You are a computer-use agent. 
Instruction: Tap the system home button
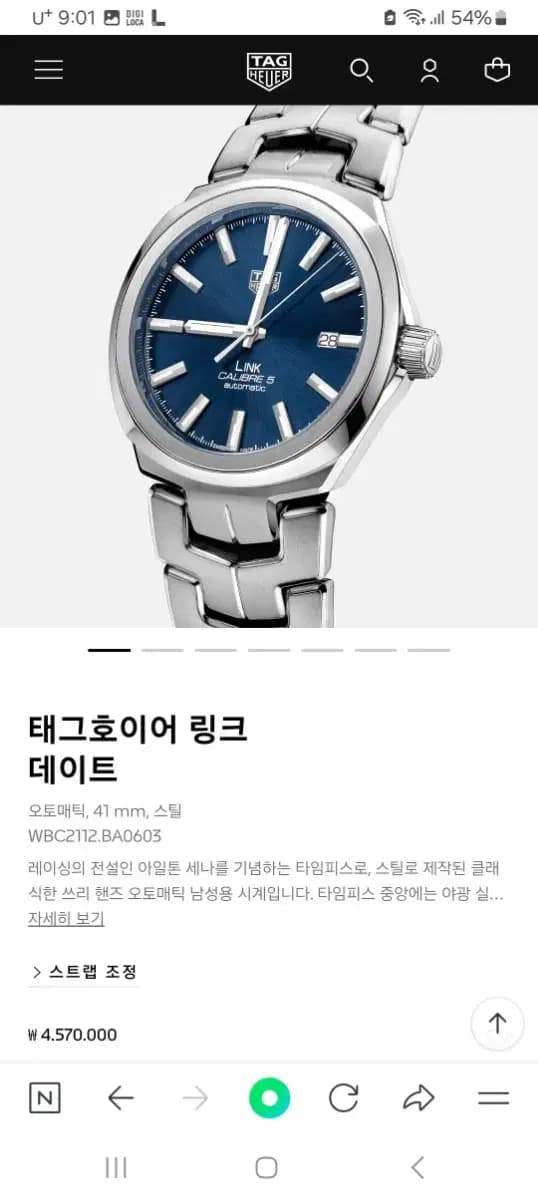point(266,1167)
